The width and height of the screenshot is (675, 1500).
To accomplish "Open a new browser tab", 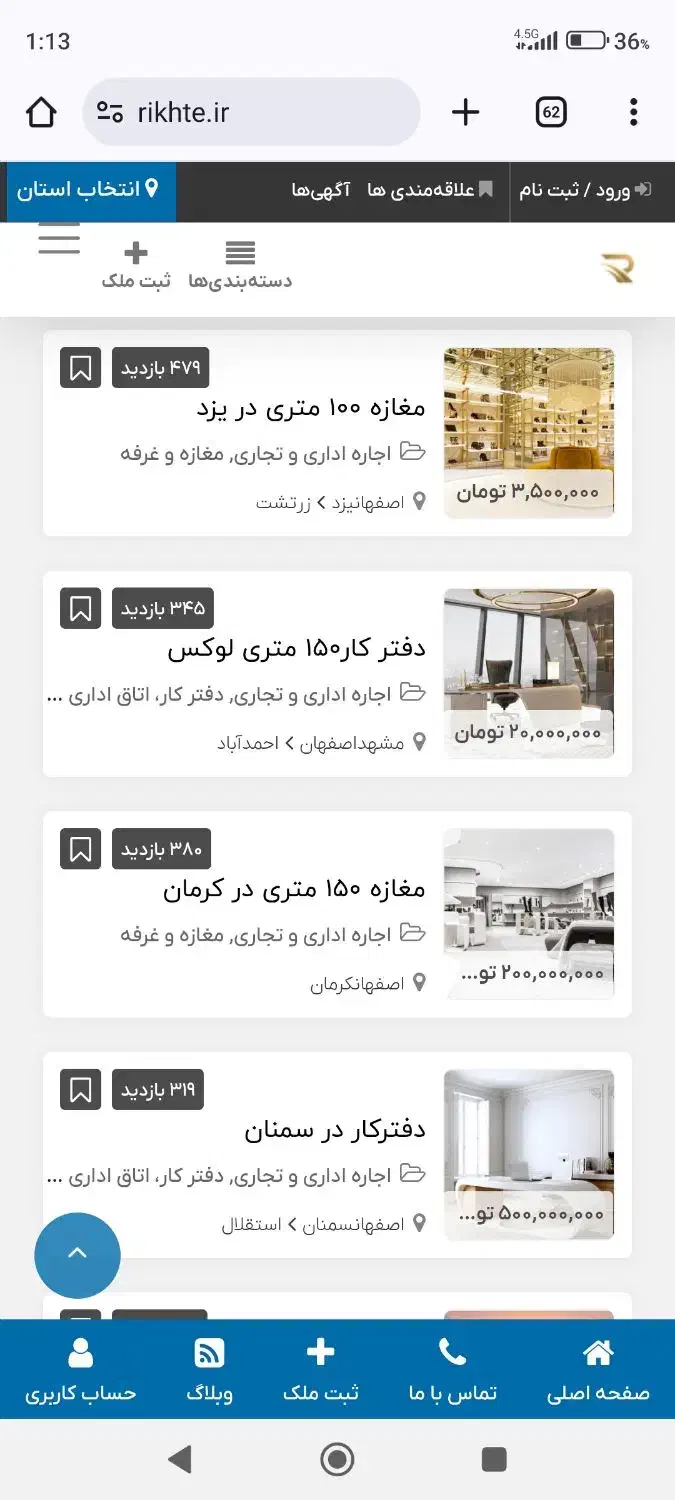I will tap(466, 112).
